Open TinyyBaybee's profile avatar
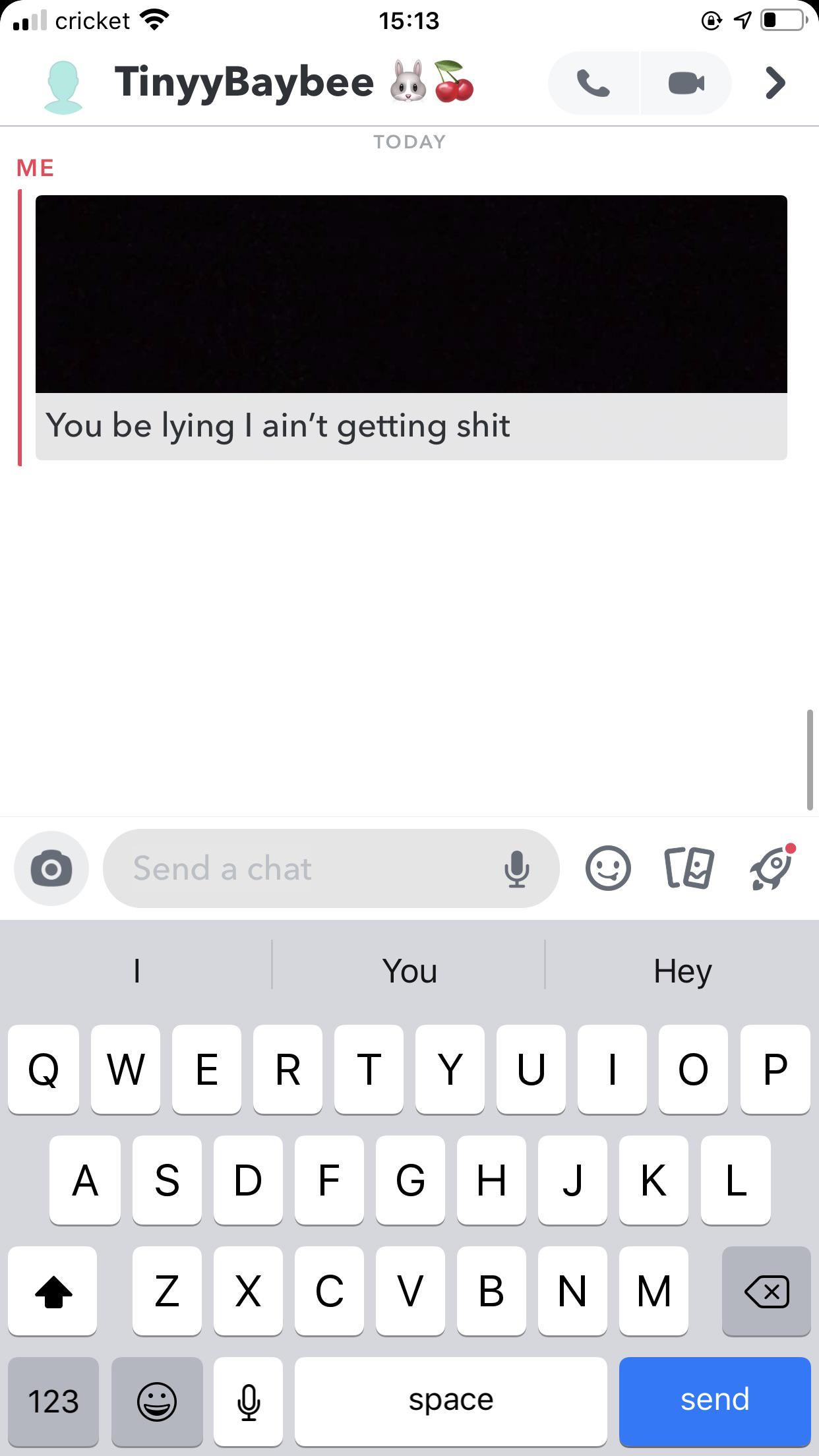 [63, 86]
